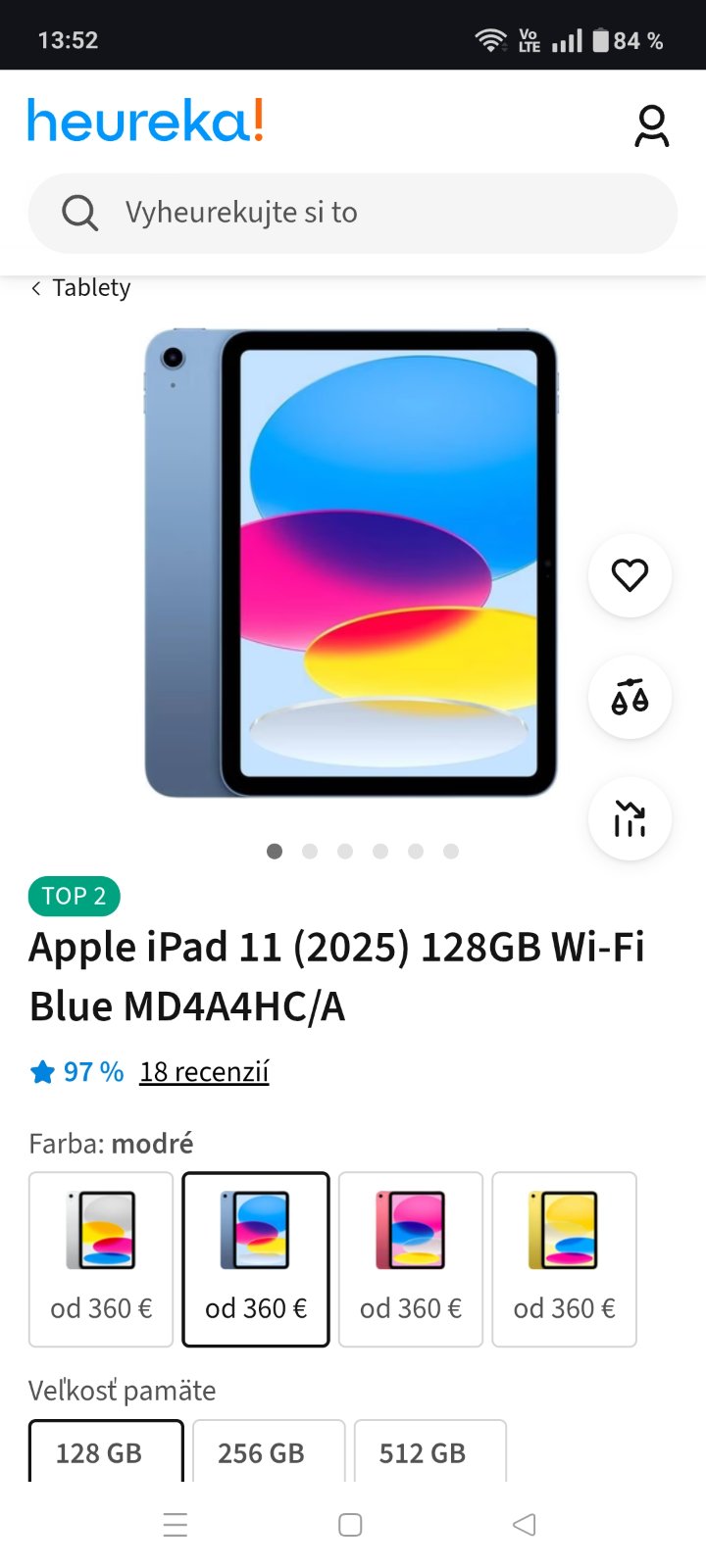Select 128 GB memory size
This screenshot has height=1568, width=706.
pos(106,1451)
